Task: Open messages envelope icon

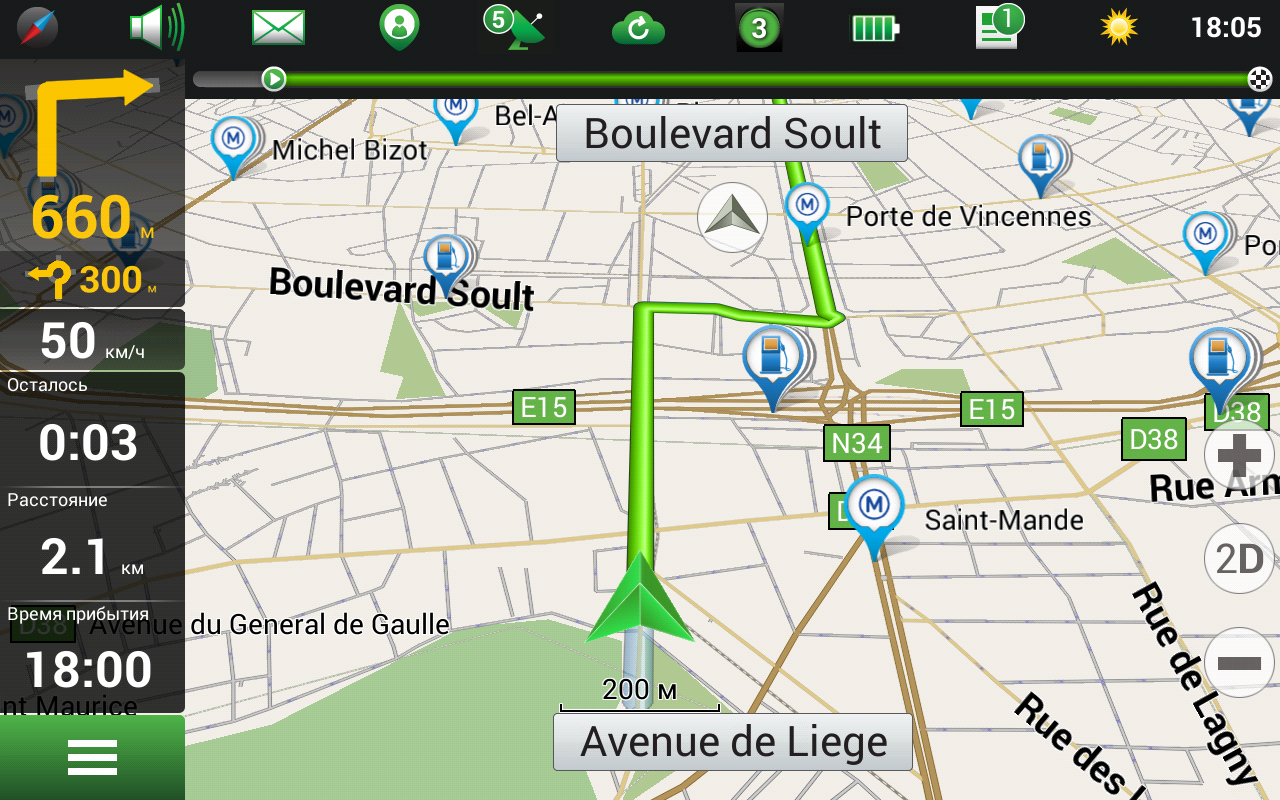Action: pyautogui.click(x=278, y=27)
